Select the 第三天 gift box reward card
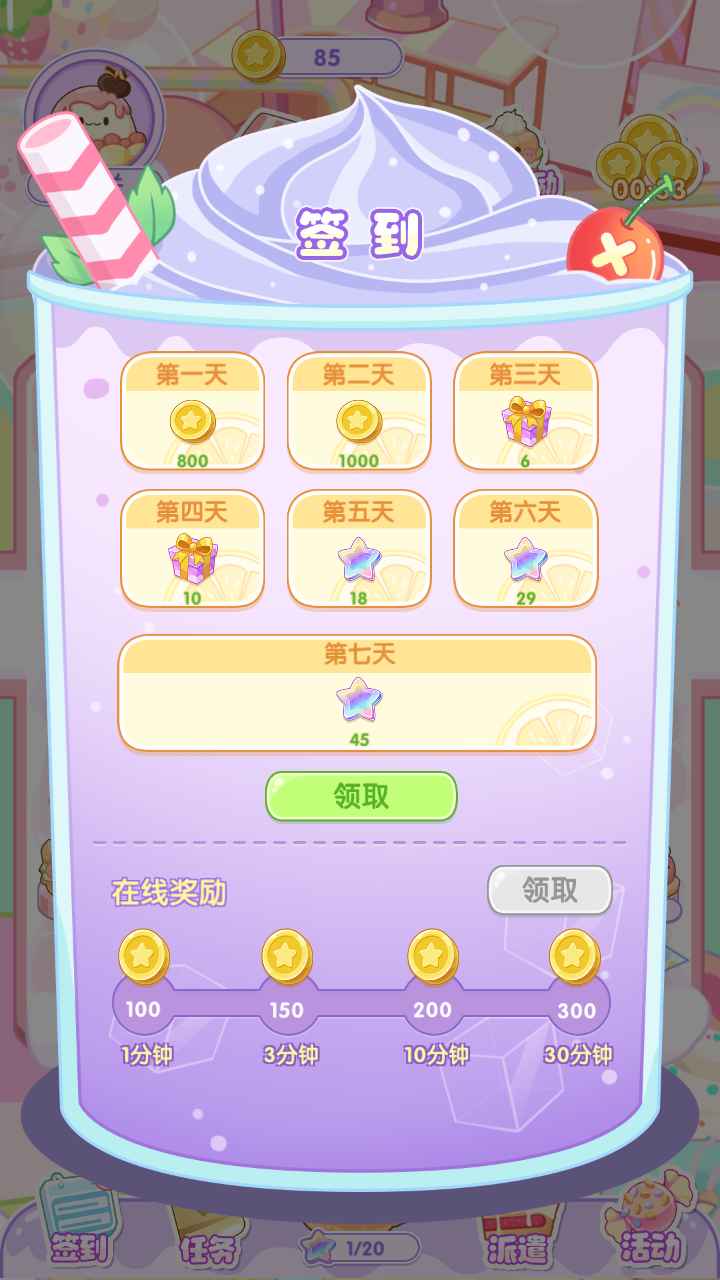This screenshot has height=1280, width=720. click(526, 411)
